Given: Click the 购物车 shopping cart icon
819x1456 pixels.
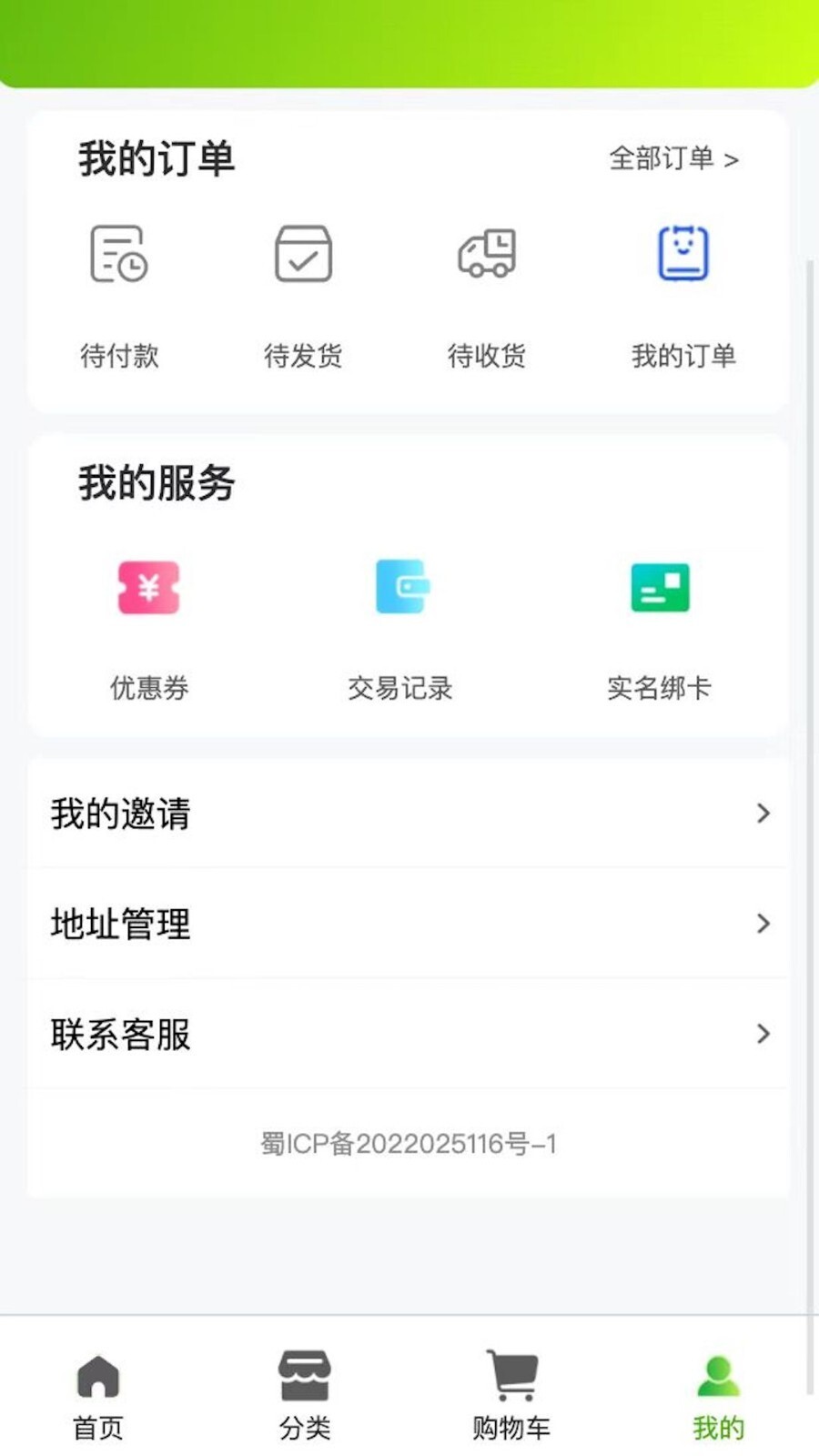Looking at the screenshot, I should [x=511, y=1376].
